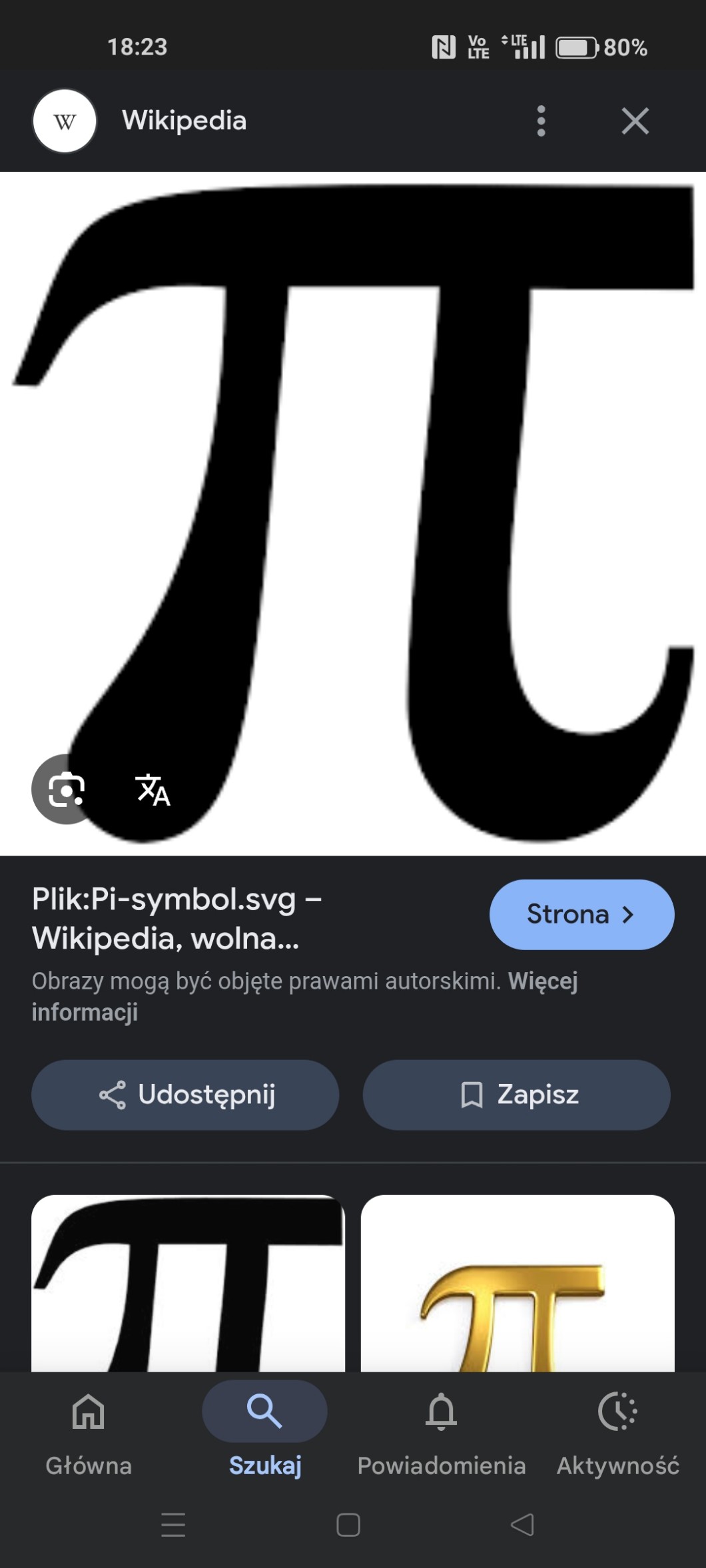Open the golden pi symbol related image

[x=518, y=1283]
